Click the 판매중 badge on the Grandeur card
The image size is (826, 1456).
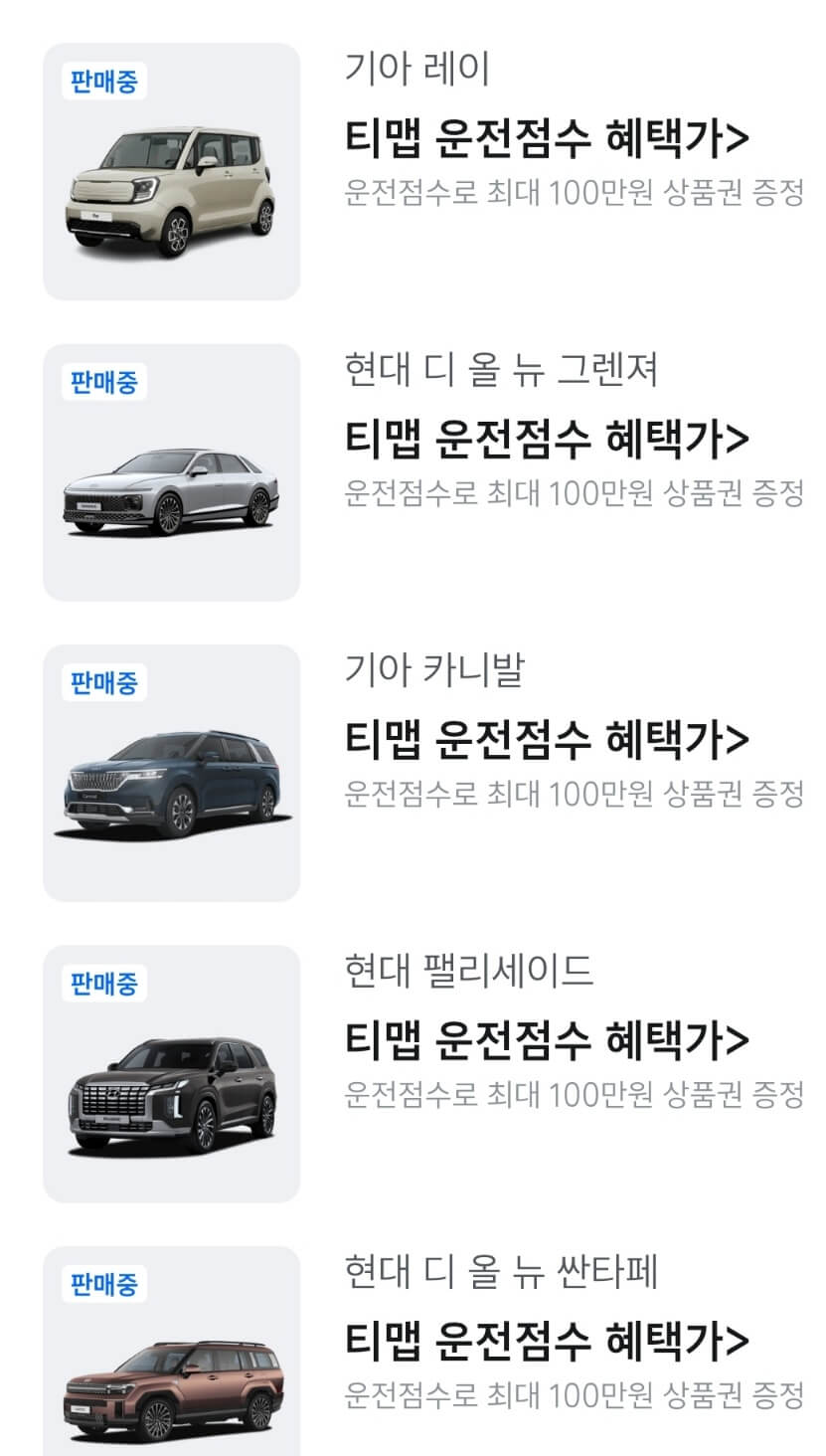[102, 380]
